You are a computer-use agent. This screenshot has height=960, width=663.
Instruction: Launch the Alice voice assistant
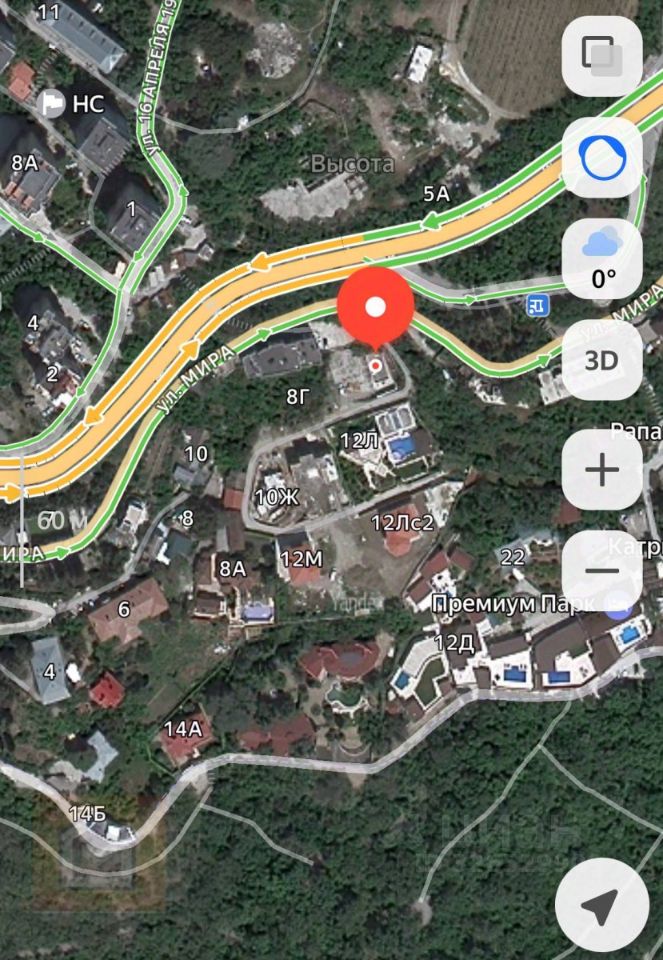click(x=602, y=157)
